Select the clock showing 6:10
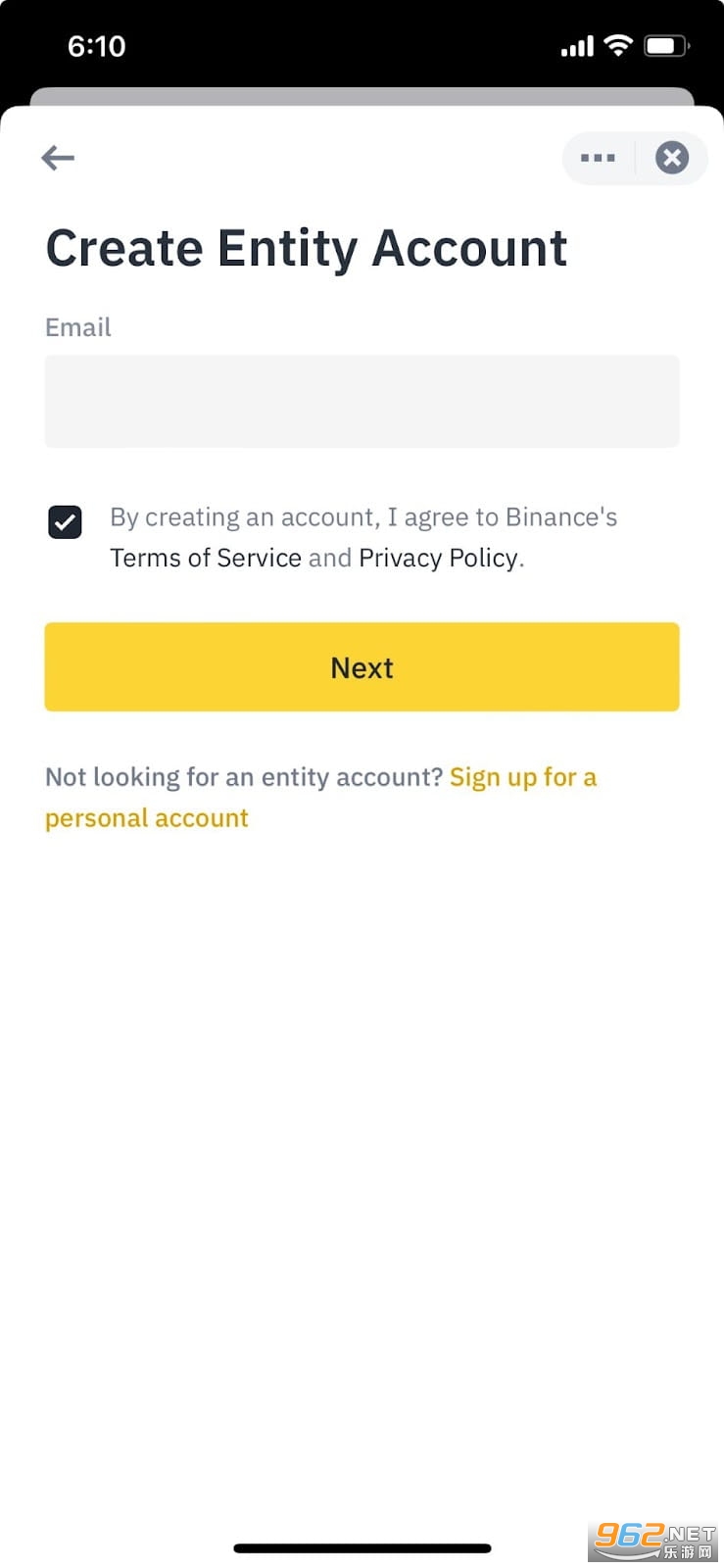This screenshot has width=724, height=1568. [96, 45]
